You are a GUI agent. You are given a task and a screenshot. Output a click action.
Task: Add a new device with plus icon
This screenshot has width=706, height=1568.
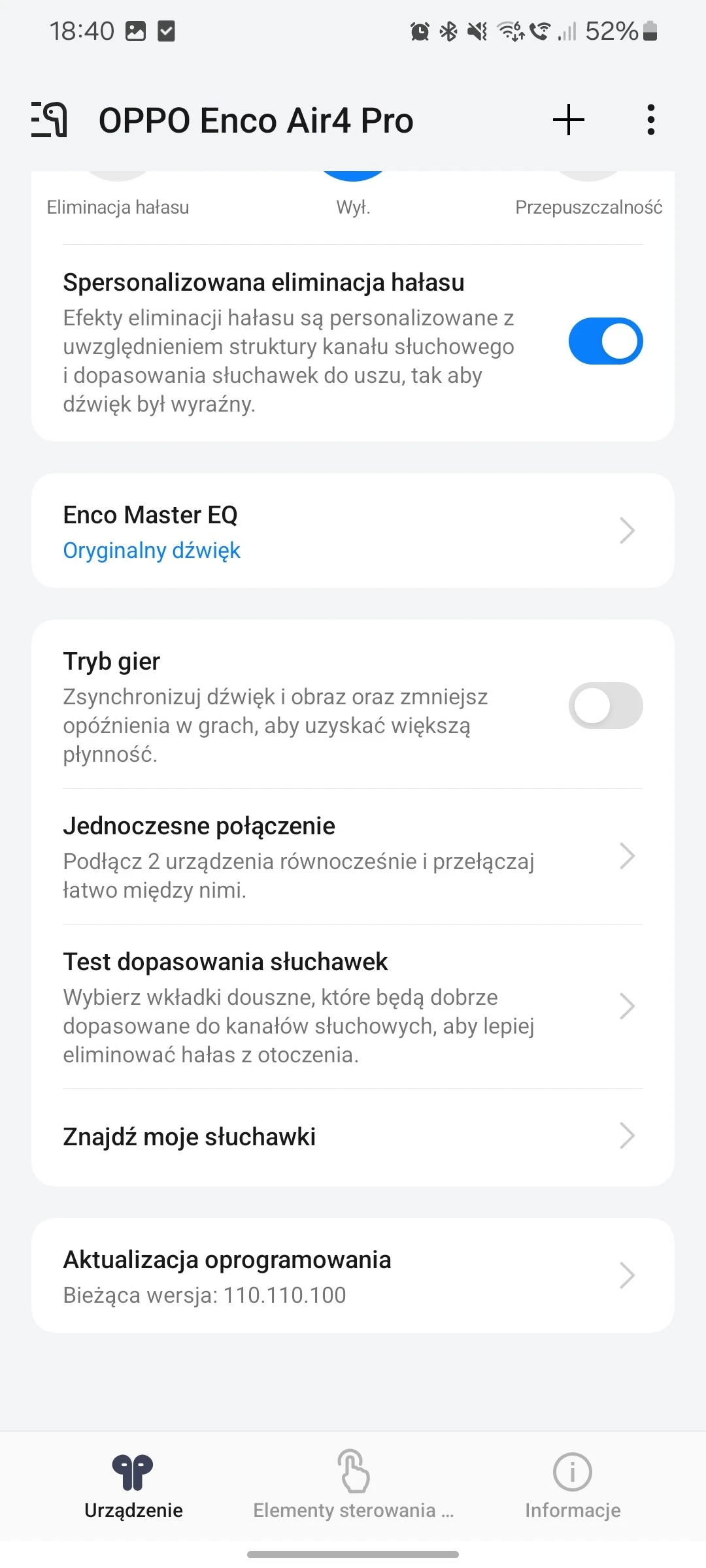click(x=568, y=120)
